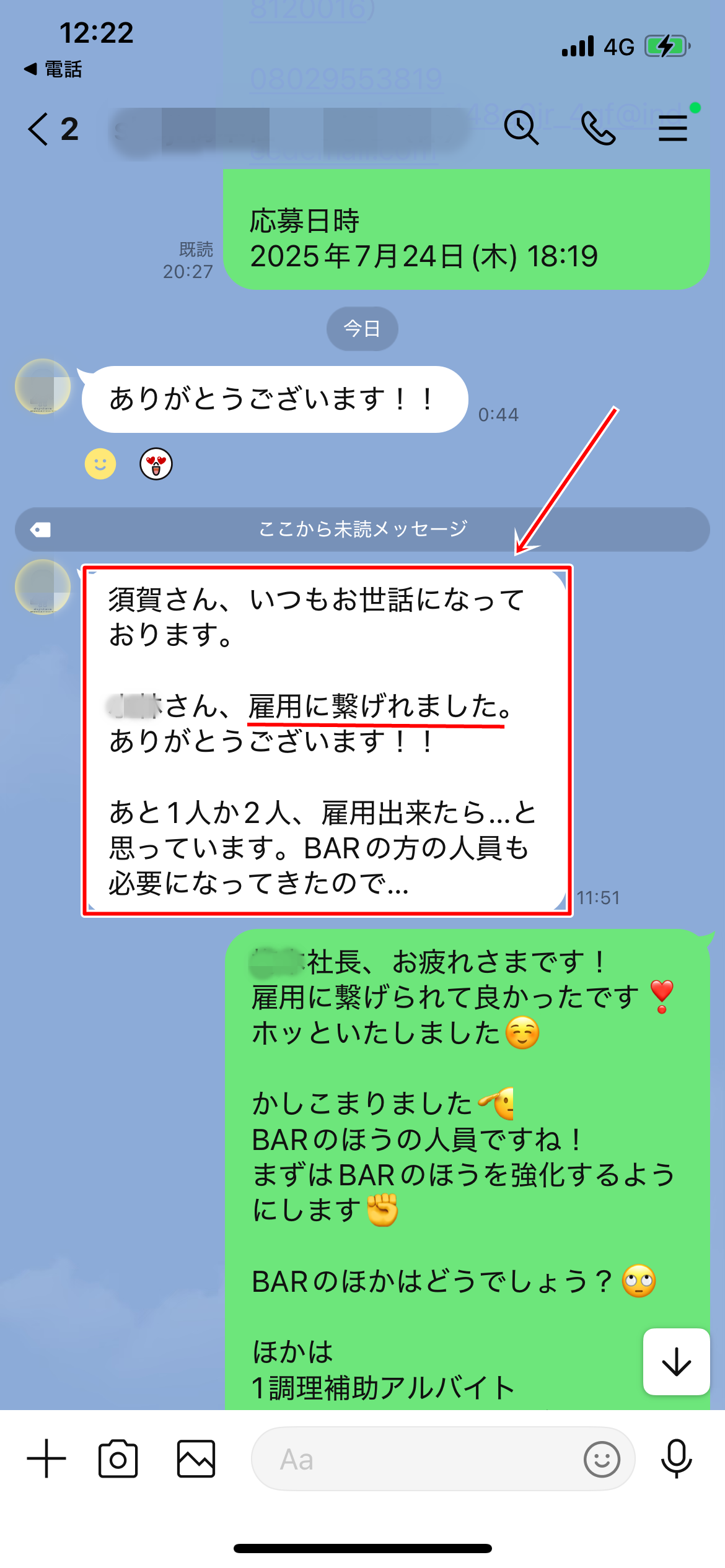View the heart-eyes reaction under ありがとうございます
Screen dimensions: 725x1568
pyautogui.click(x=156, y=464)
